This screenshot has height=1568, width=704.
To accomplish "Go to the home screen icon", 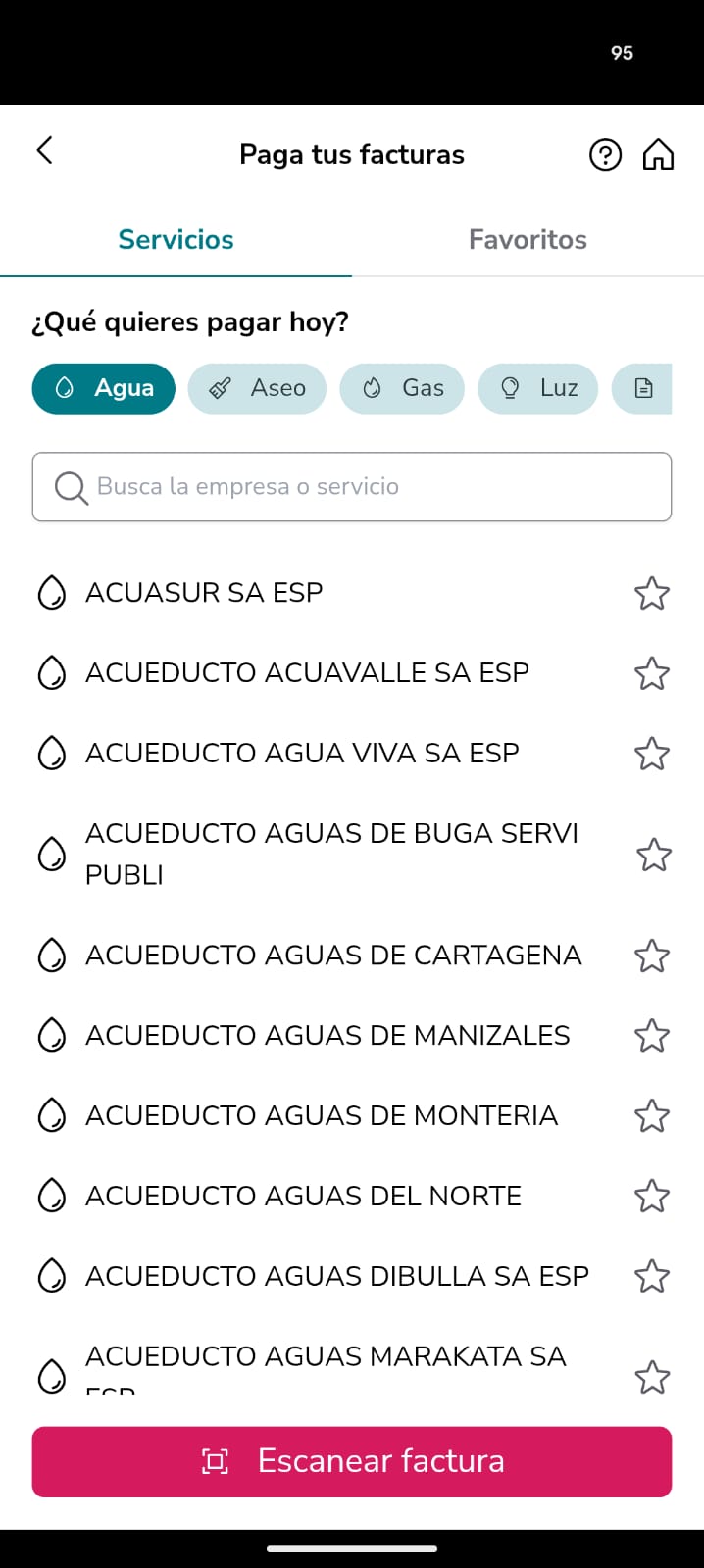I will tap(658, 155).
